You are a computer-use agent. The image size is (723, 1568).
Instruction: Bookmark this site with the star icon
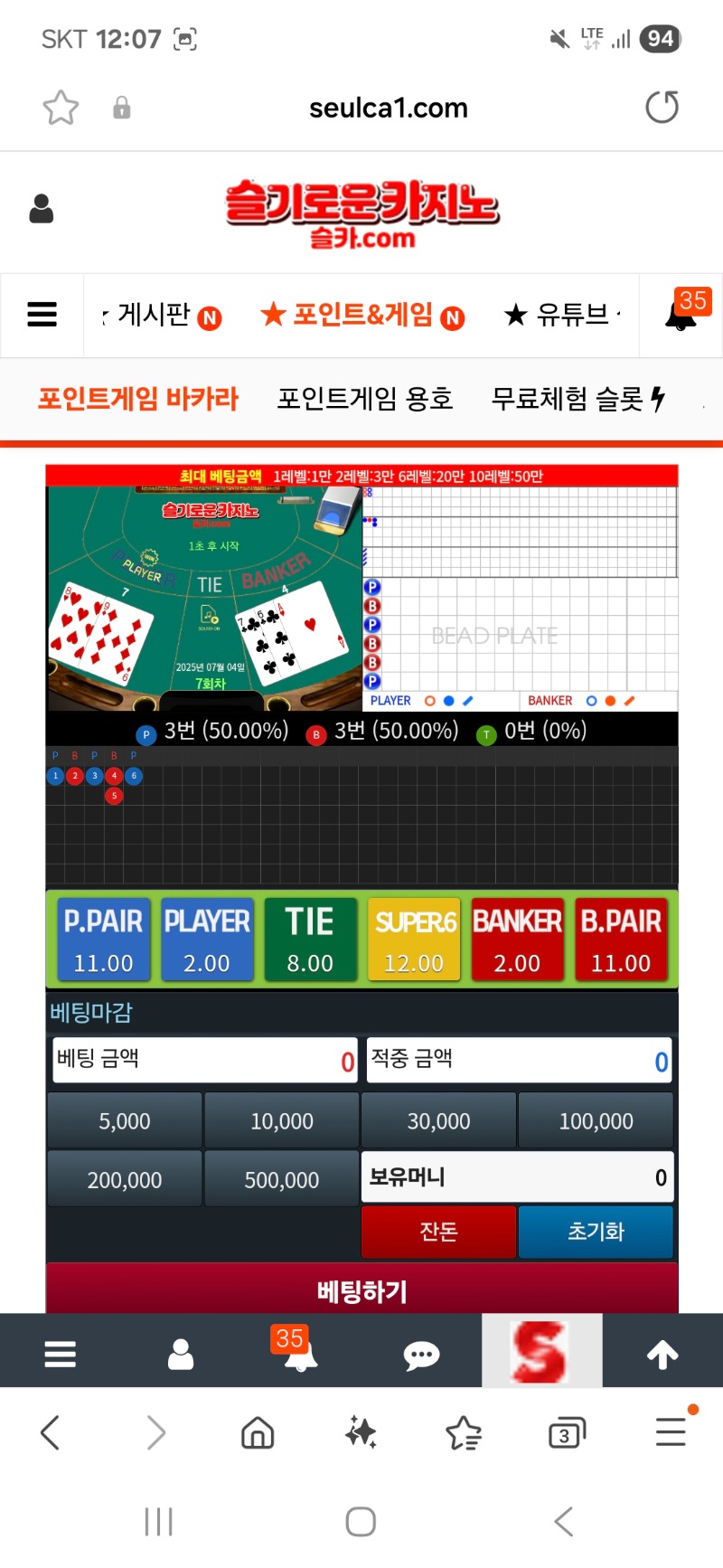[x=61, y=108]
